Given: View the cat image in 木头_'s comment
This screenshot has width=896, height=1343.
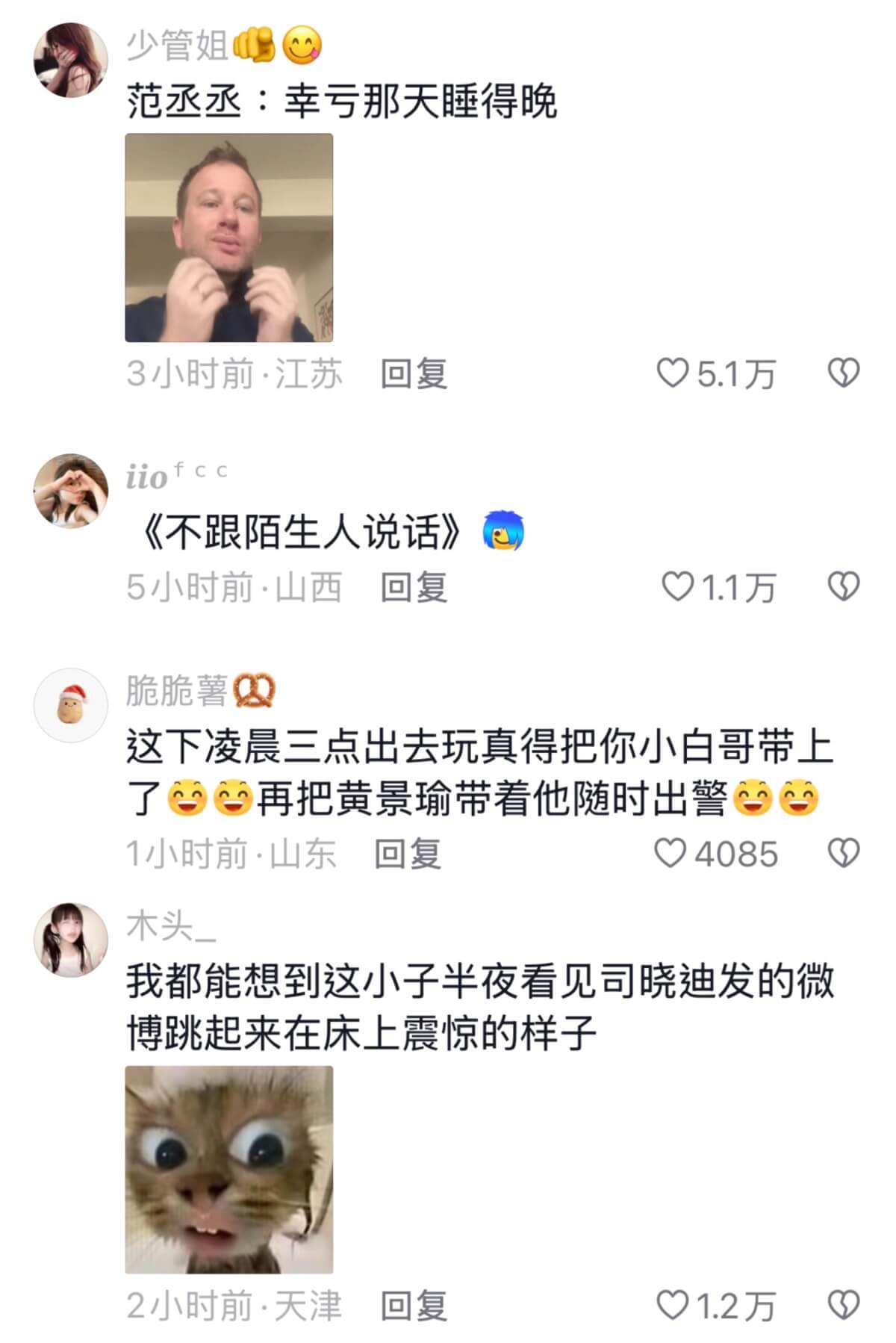Looking at the screenshot, I should (x=228, y=1170).
